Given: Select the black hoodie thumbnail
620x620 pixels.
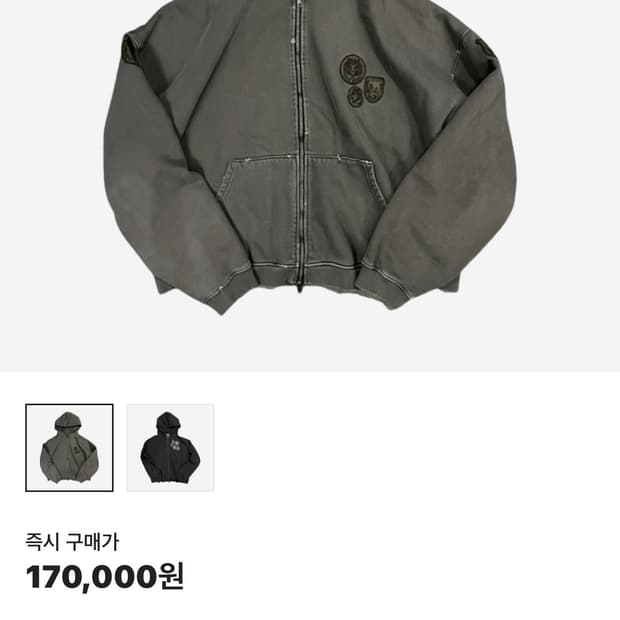Looking at the screenshot, I should pyautogui.click(x=170, y=448).
